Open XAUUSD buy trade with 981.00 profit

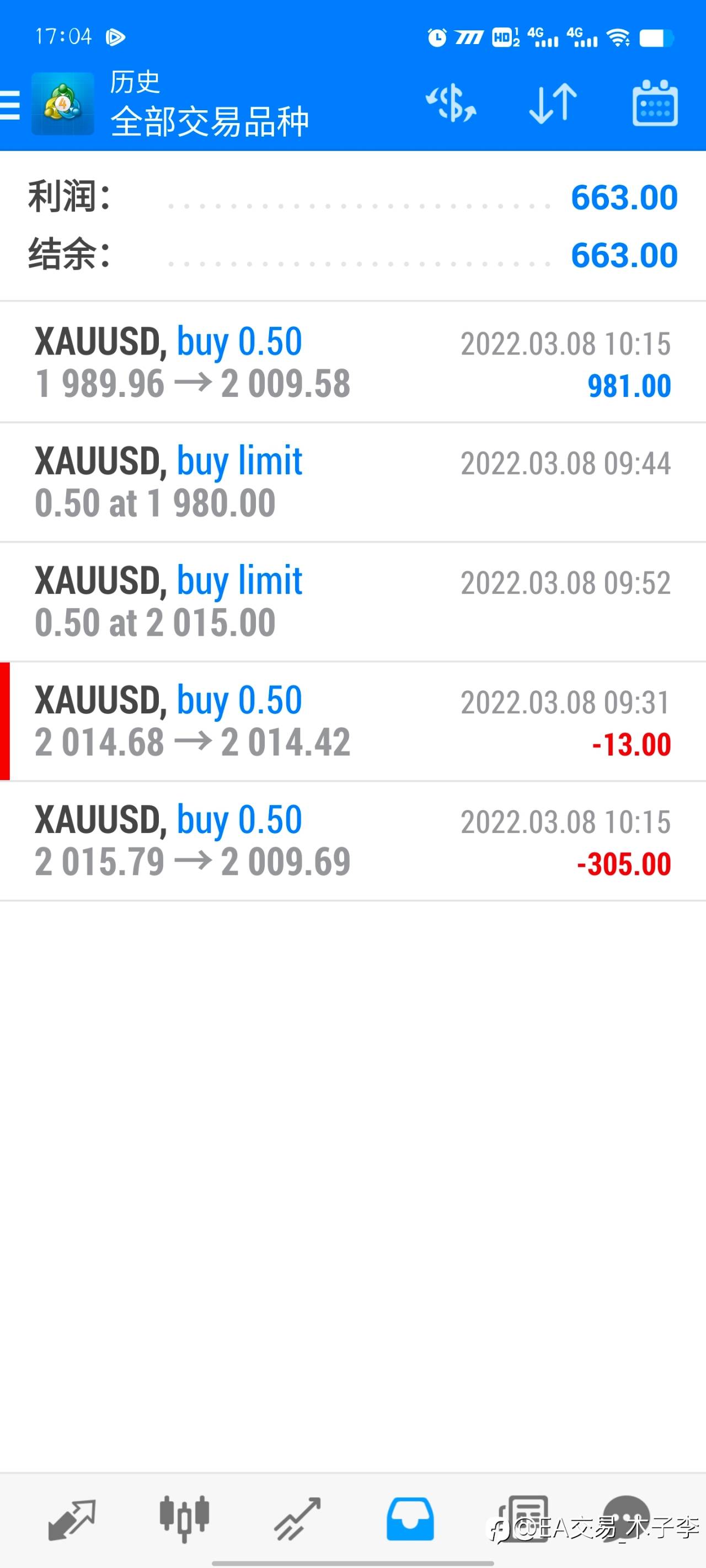point(352,362)
